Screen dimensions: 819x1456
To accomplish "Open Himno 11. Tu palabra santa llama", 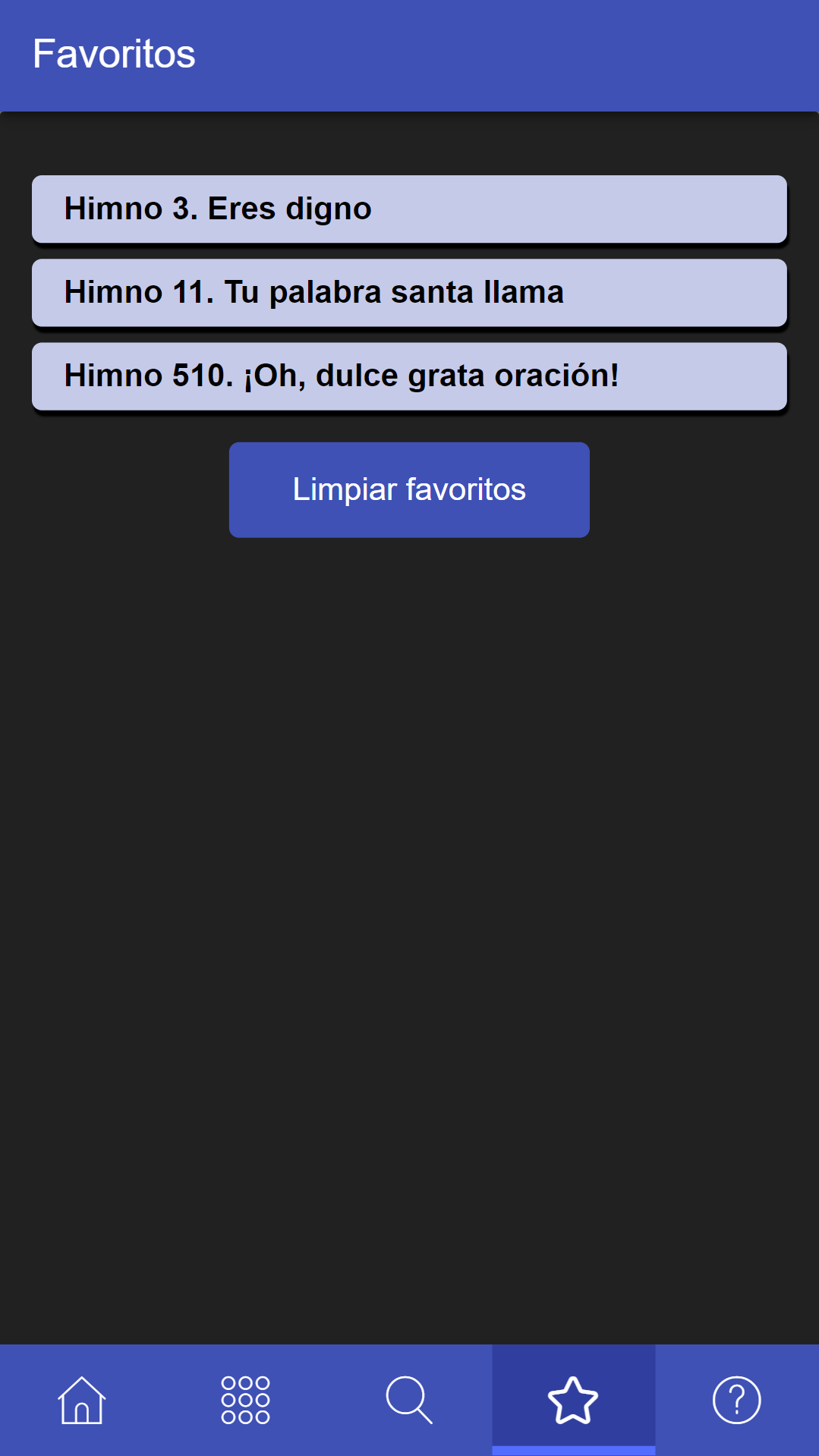I will [409, 293].
